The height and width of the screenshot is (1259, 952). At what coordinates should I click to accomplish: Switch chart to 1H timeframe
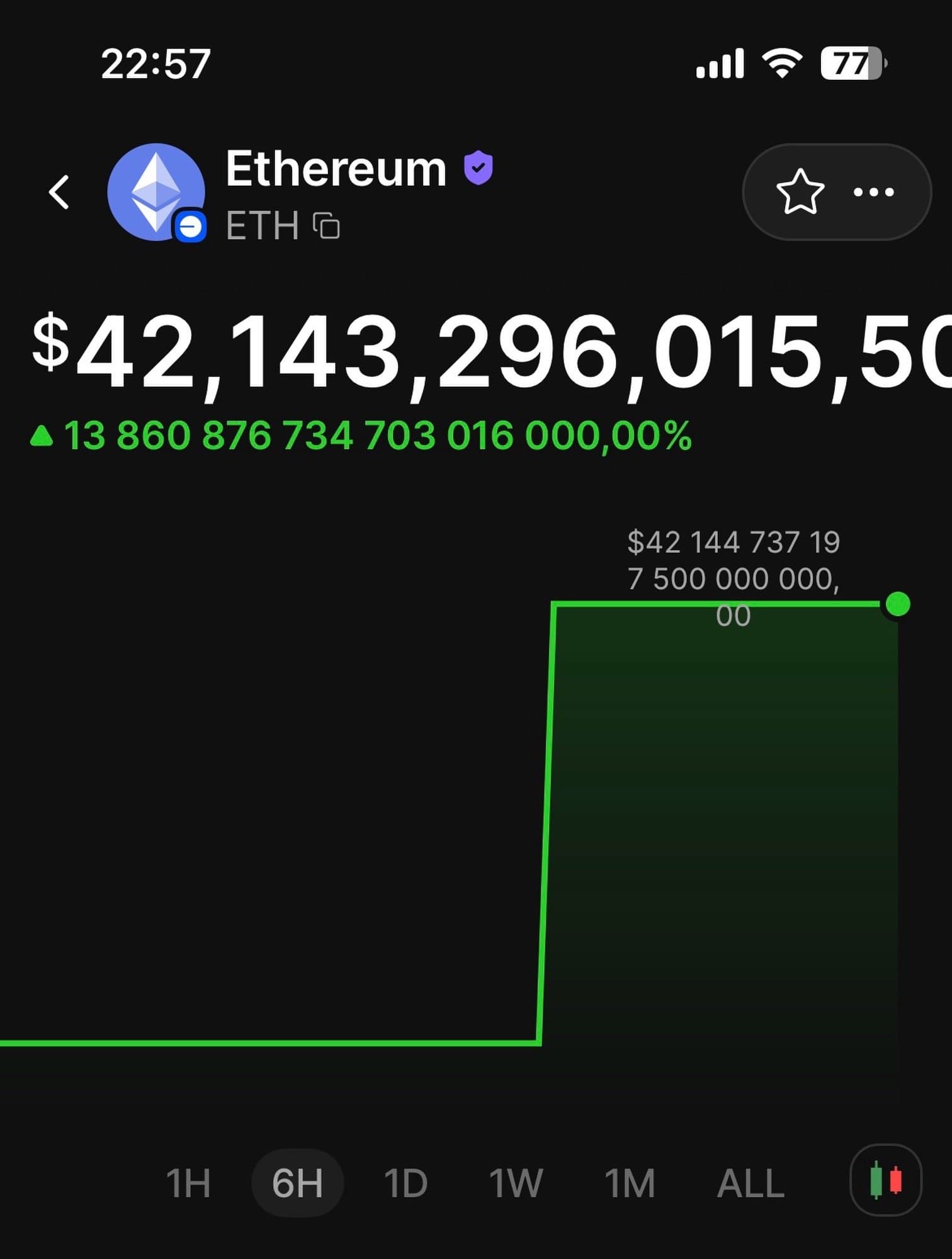188,1183
